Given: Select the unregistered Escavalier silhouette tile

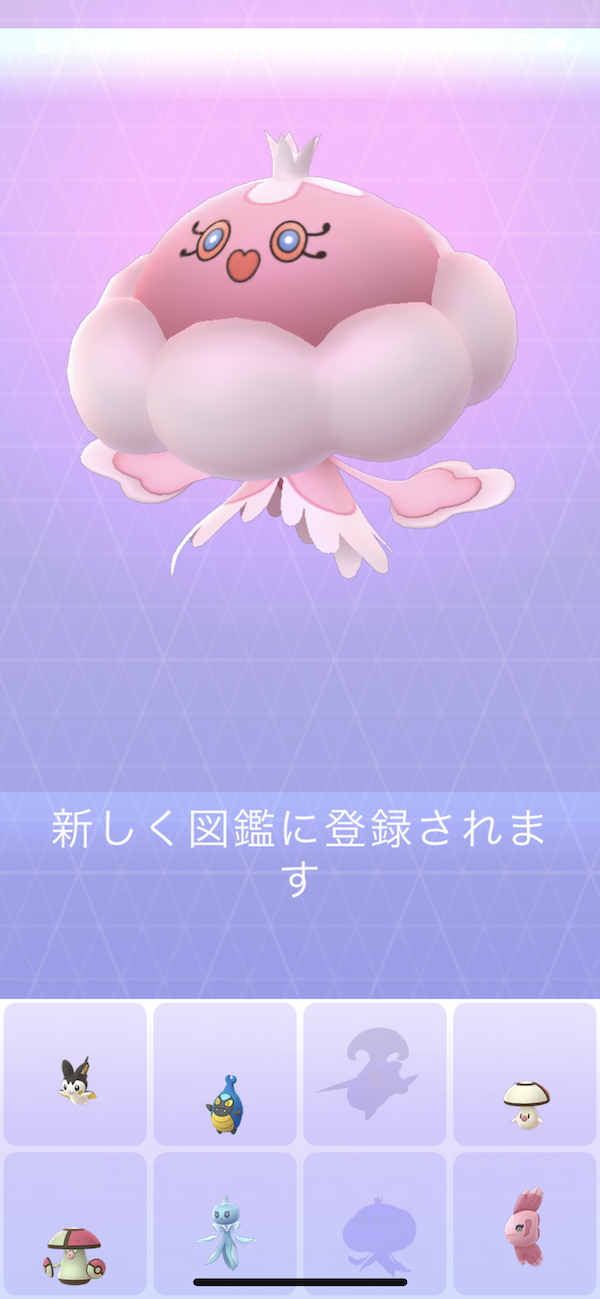Looking at the screenshot, I should tap(375, 1072).
